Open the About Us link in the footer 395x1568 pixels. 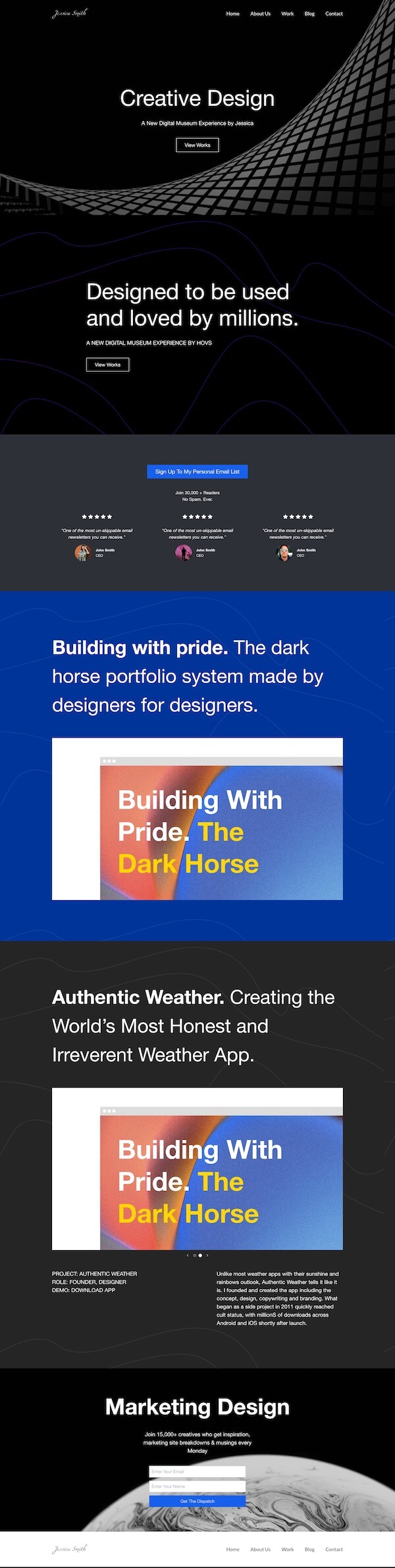tap(260, 1549)
